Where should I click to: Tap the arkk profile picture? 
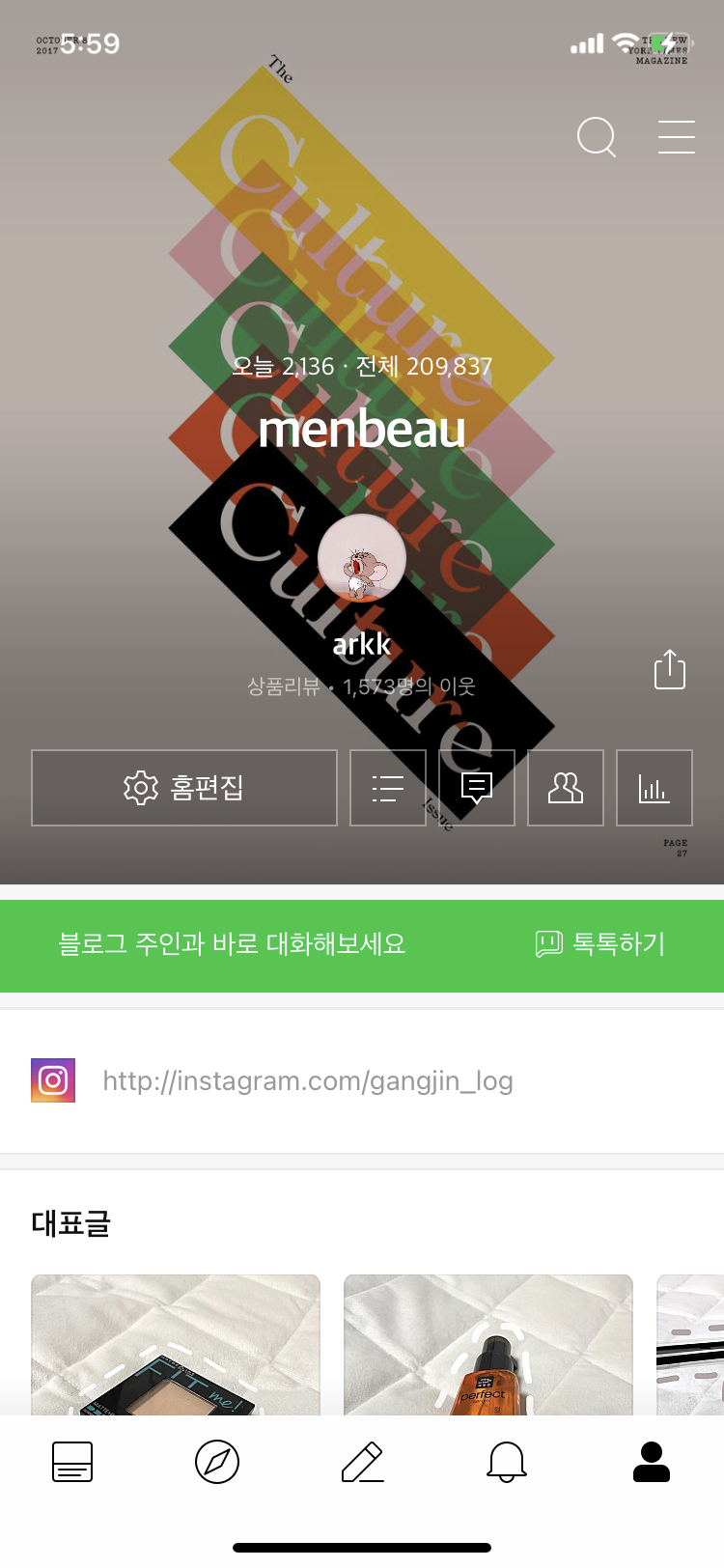tap(362, 558)
